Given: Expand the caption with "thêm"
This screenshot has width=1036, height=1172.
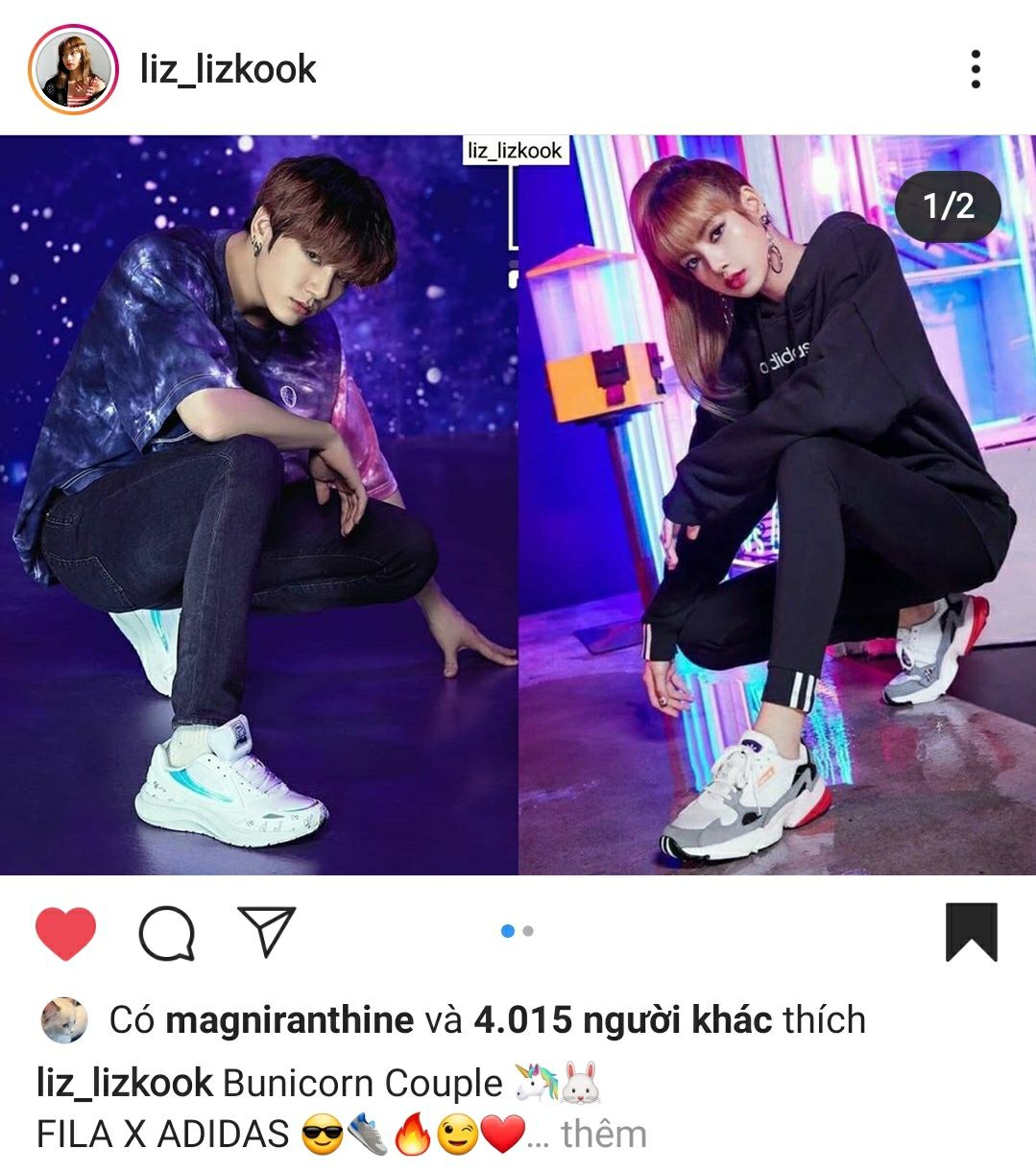Looking at the screenshot, I should (x=603, y=1135).
